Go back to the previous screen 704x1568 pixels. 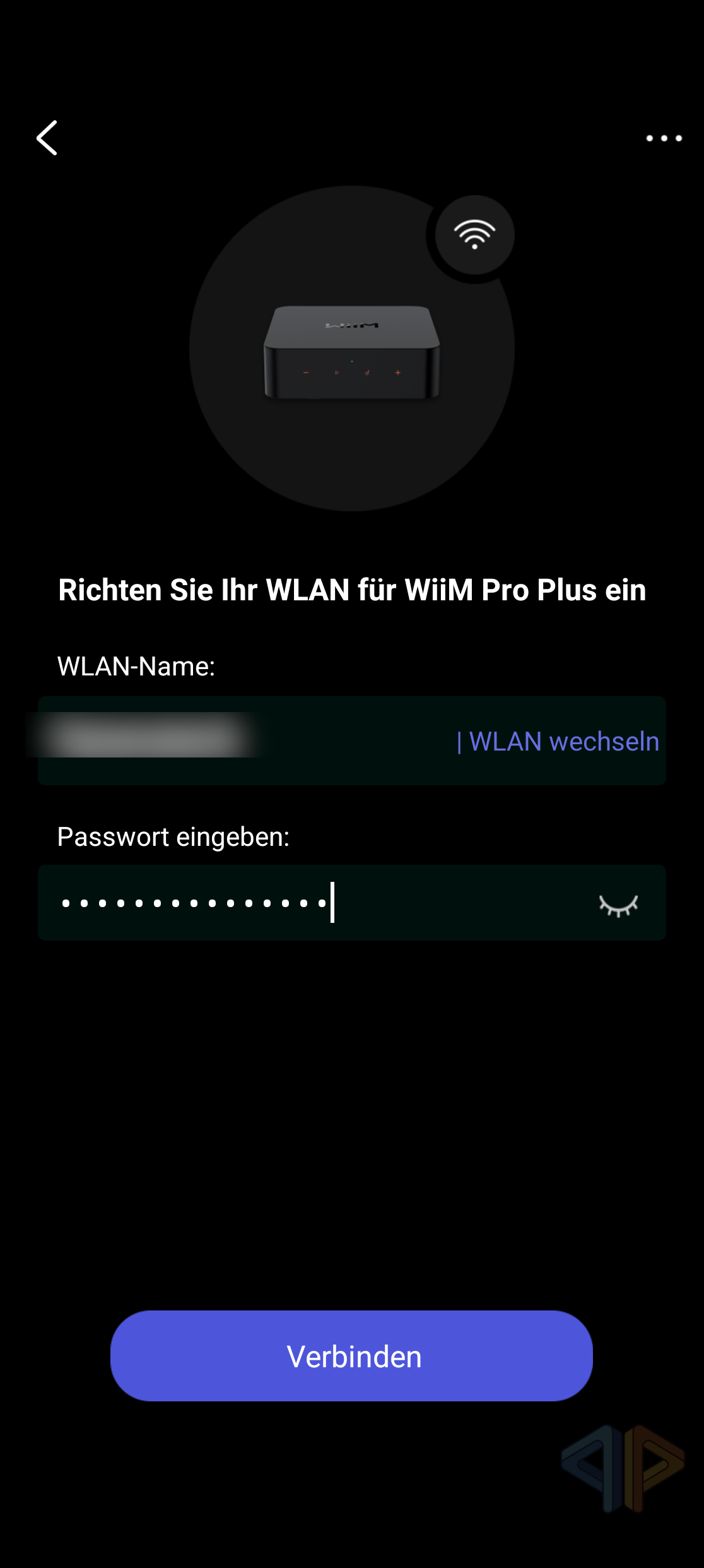point(47,138)
